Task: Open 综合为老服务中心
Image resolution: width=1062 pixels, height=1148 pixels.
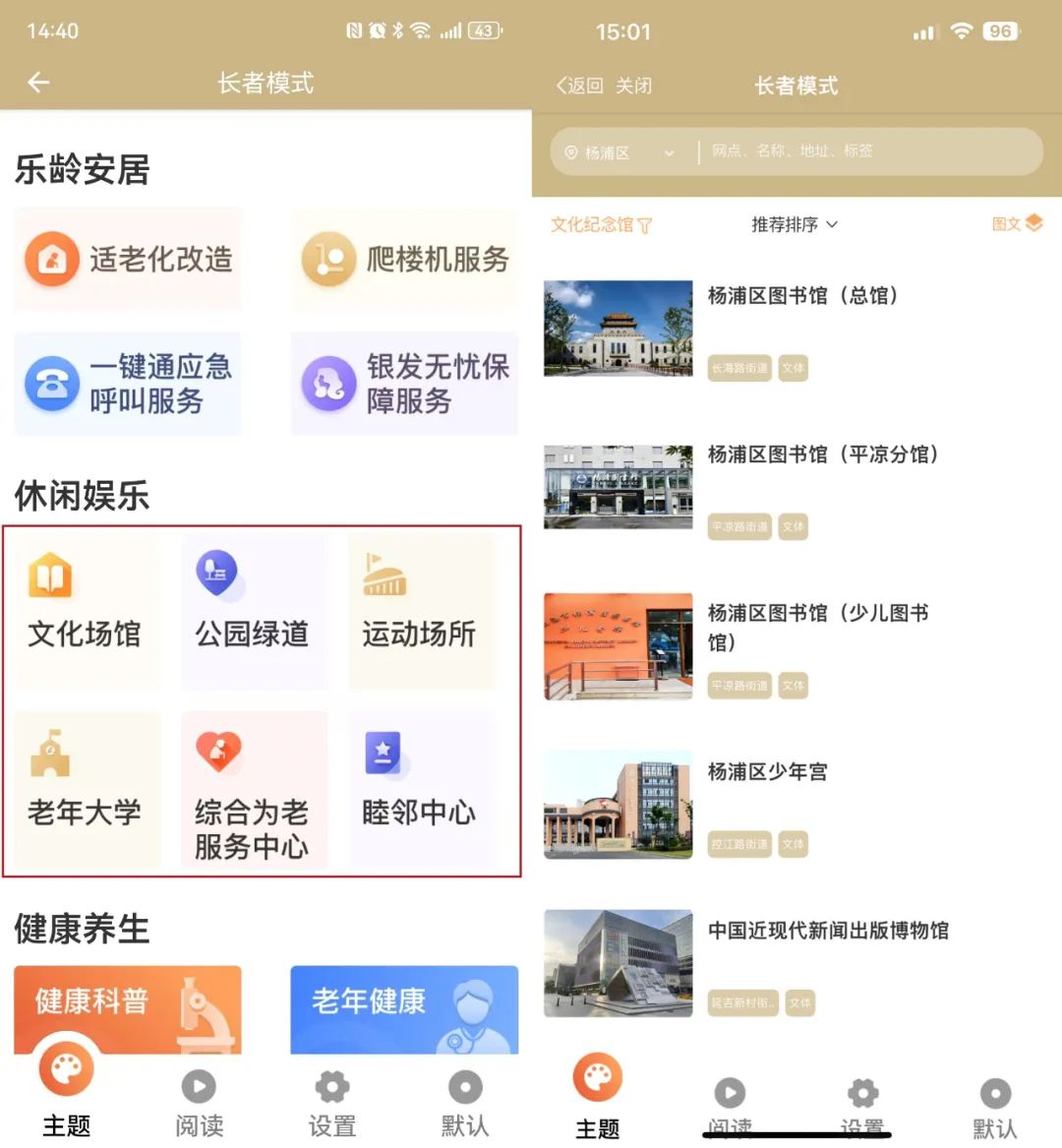Action: point(252,792)
